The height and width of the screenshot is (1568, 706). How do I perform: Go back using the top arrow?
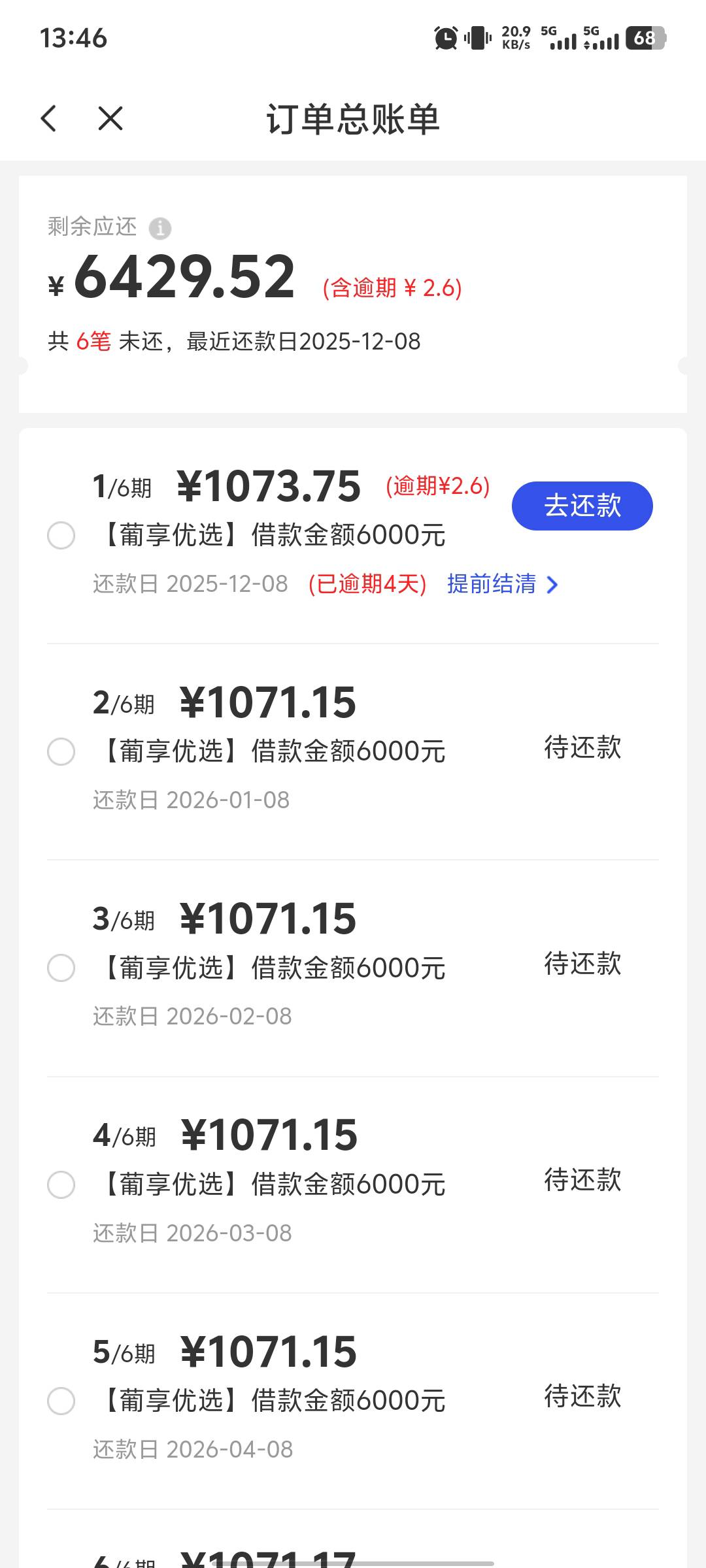[x=49, y=119]
